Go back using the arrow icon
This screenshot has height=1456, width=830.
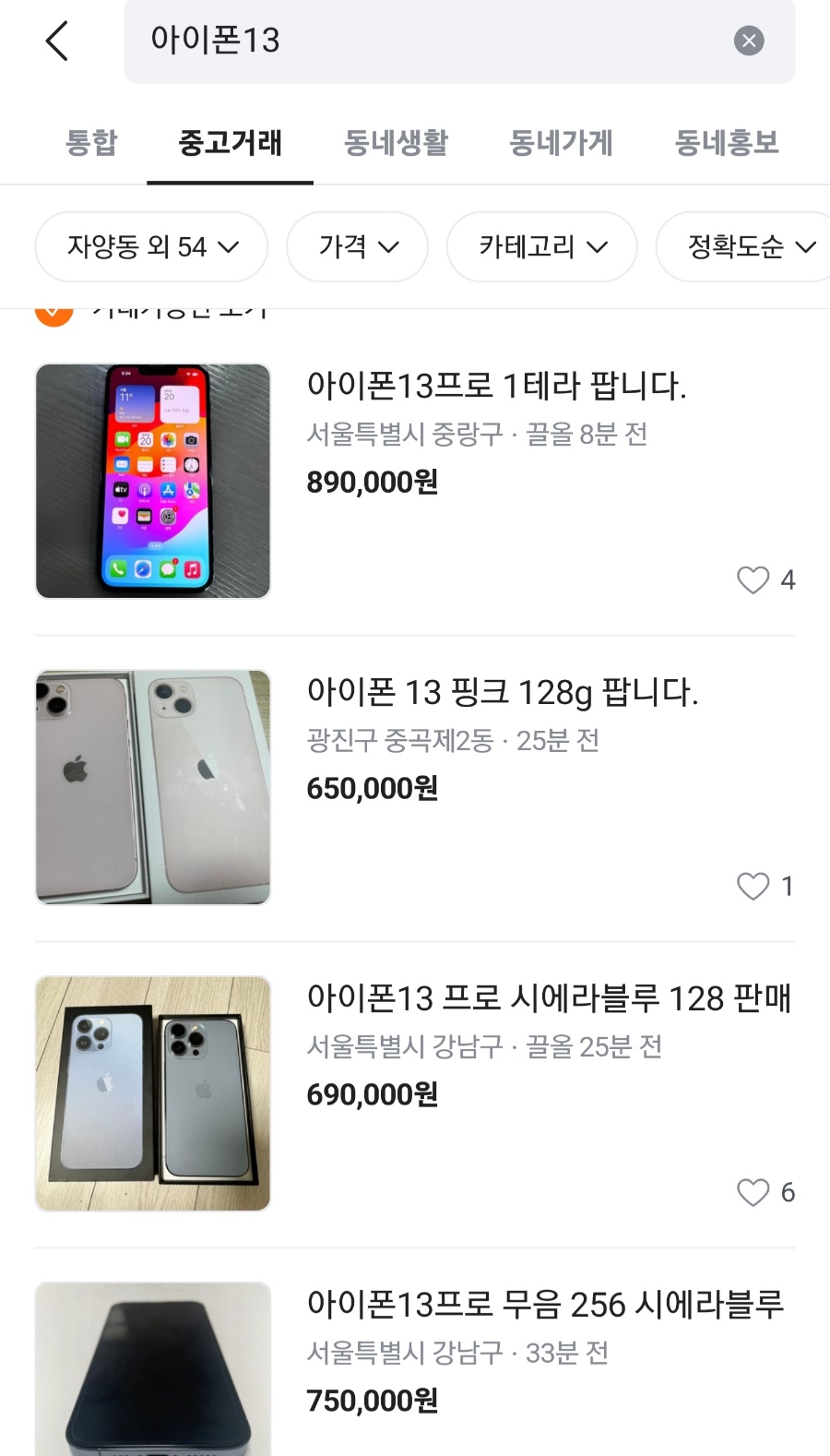pyautogui.click(x=57, y=42)
